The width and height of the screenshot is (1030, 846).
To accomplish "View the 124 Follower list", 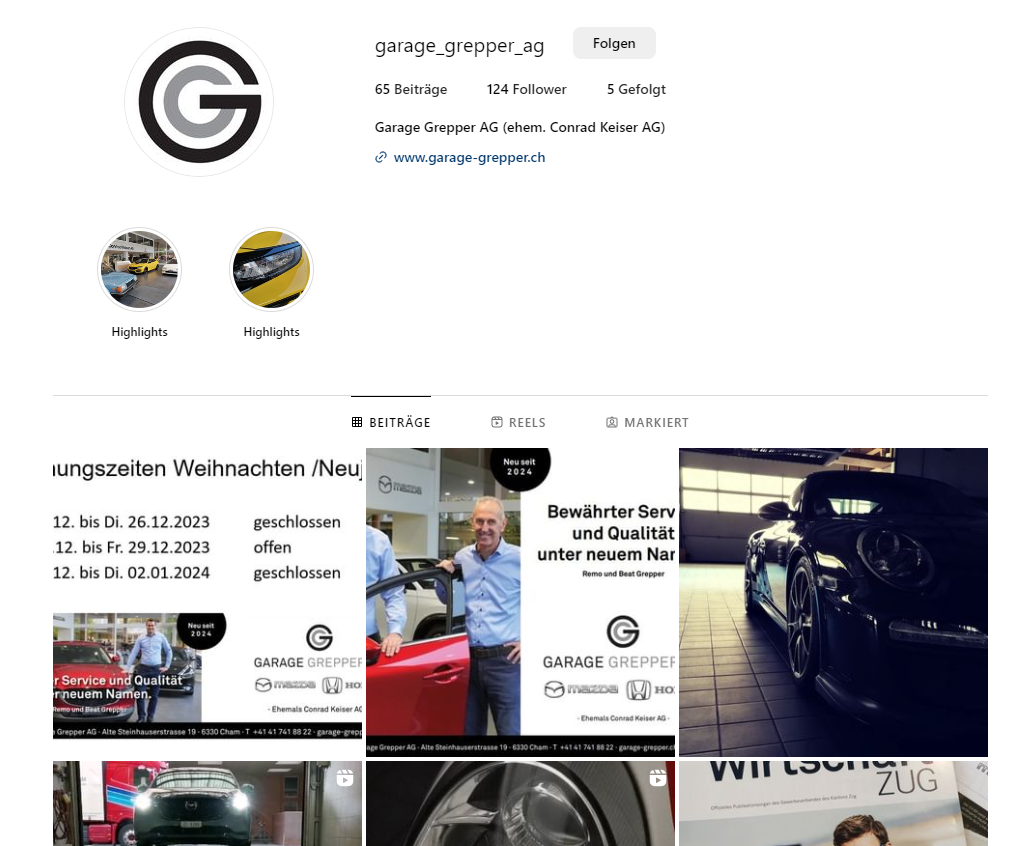I will pyautogui.click(x=526, y=89).
